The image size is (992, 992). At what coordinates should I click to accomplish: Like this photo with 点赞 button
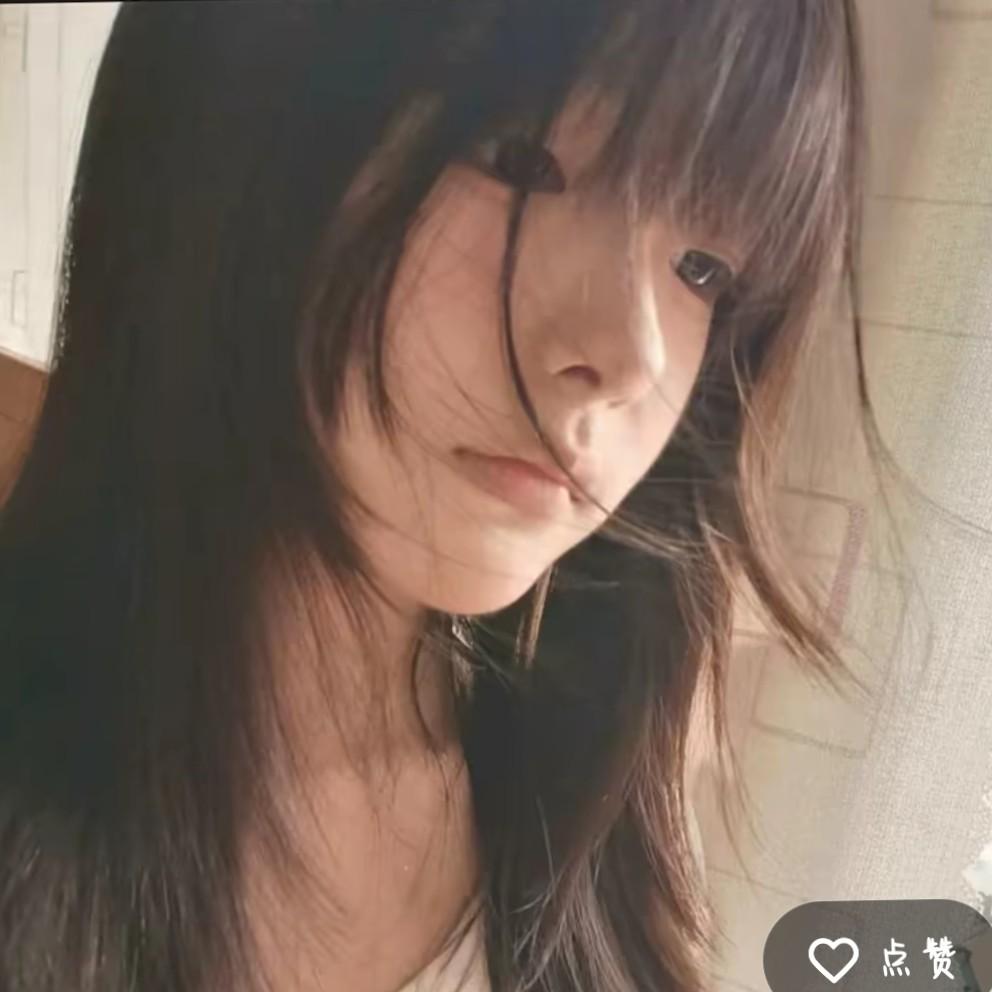[x=880, y=957]
